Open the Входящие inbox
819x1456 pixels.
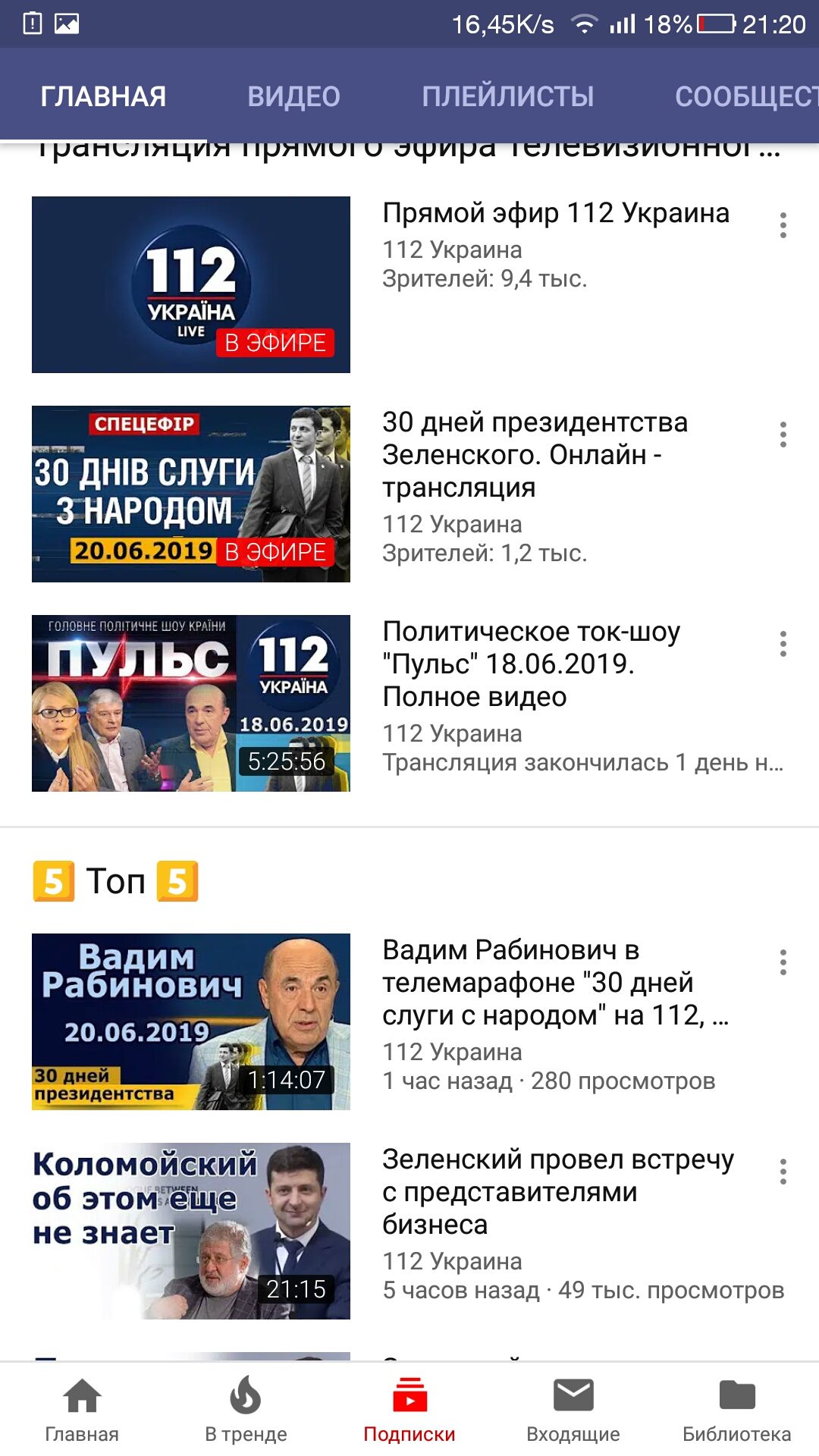tap(573, 1410)
